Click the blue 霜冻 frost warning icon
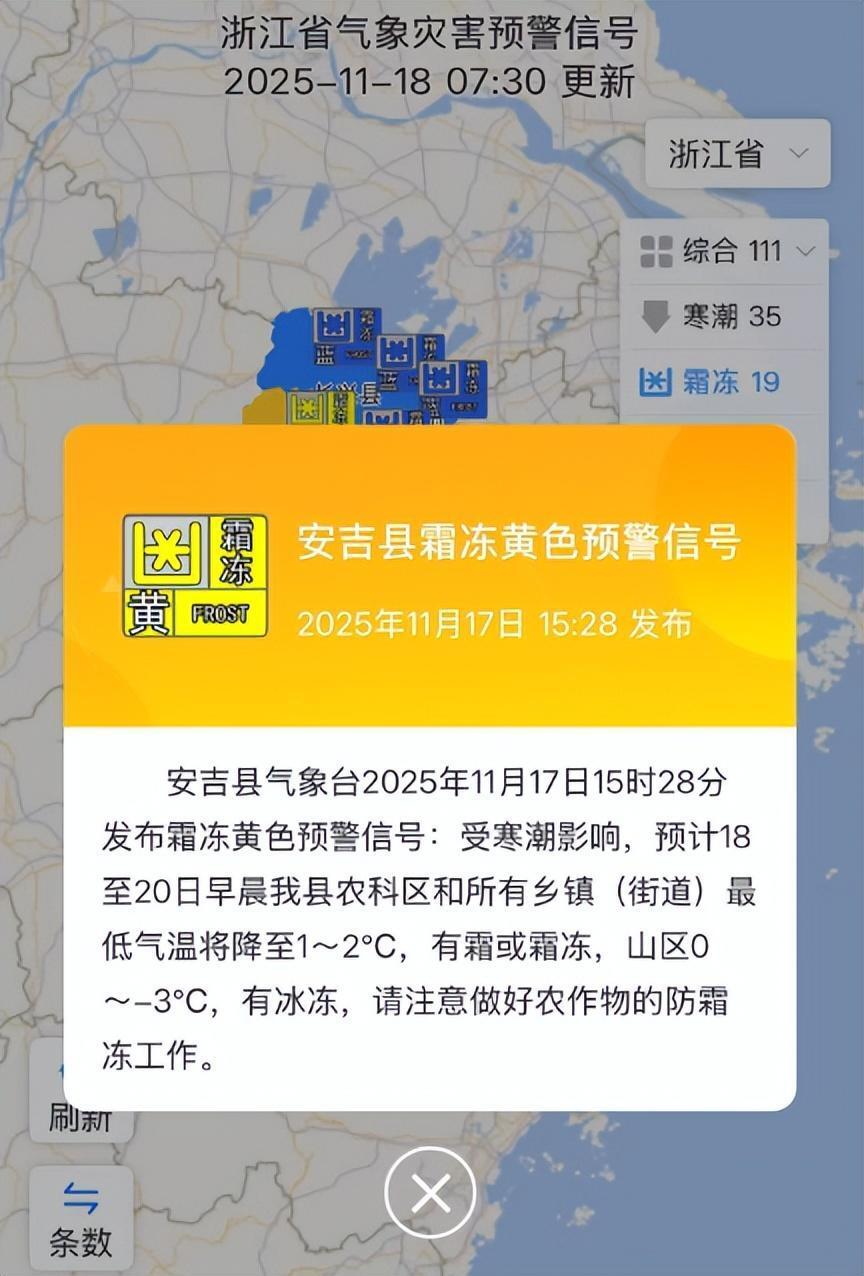The width and height of the screenshot is (864, 1276). pos(655,381)
